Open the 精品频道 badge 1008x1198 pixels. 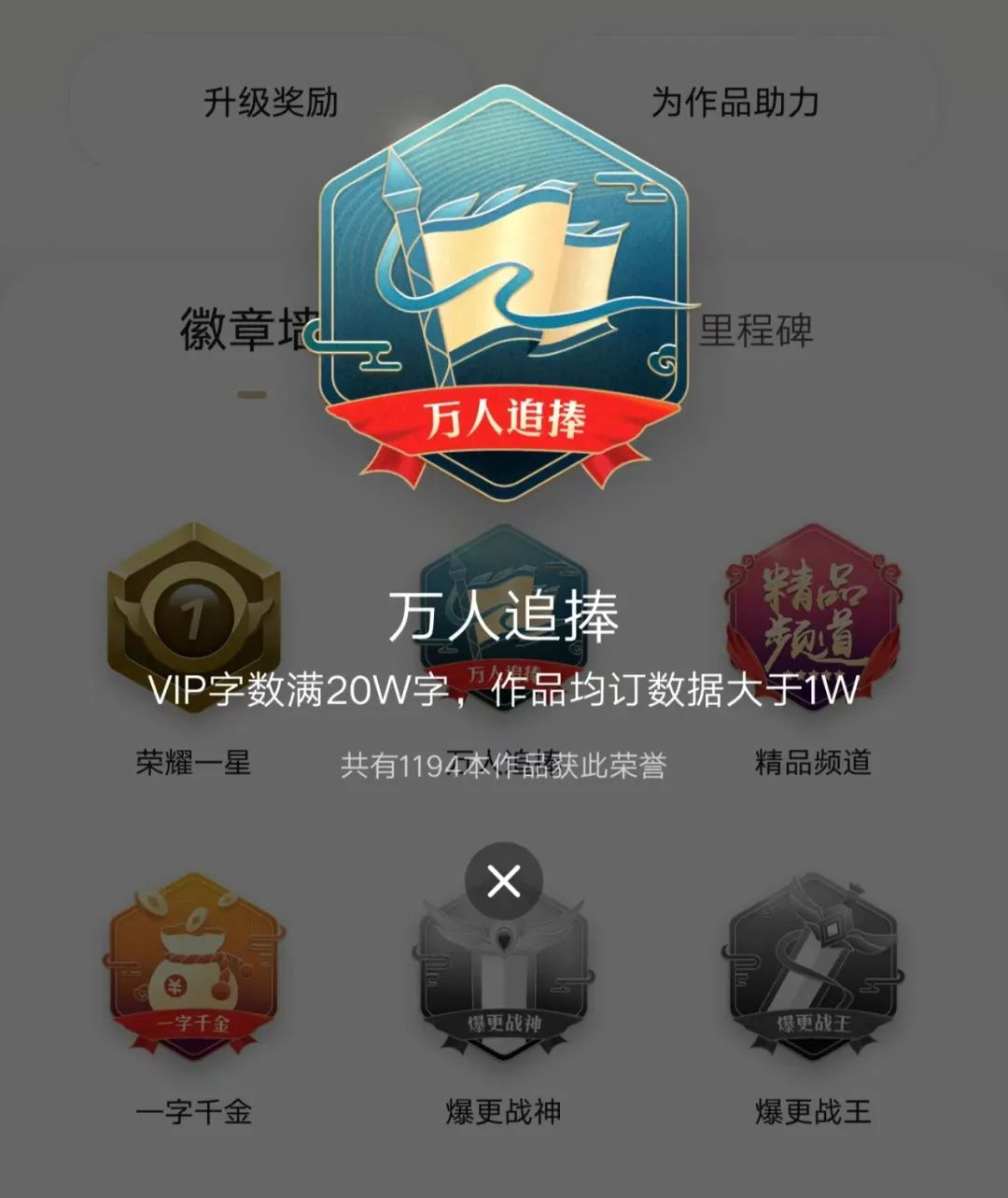click(x=812, y=616)
